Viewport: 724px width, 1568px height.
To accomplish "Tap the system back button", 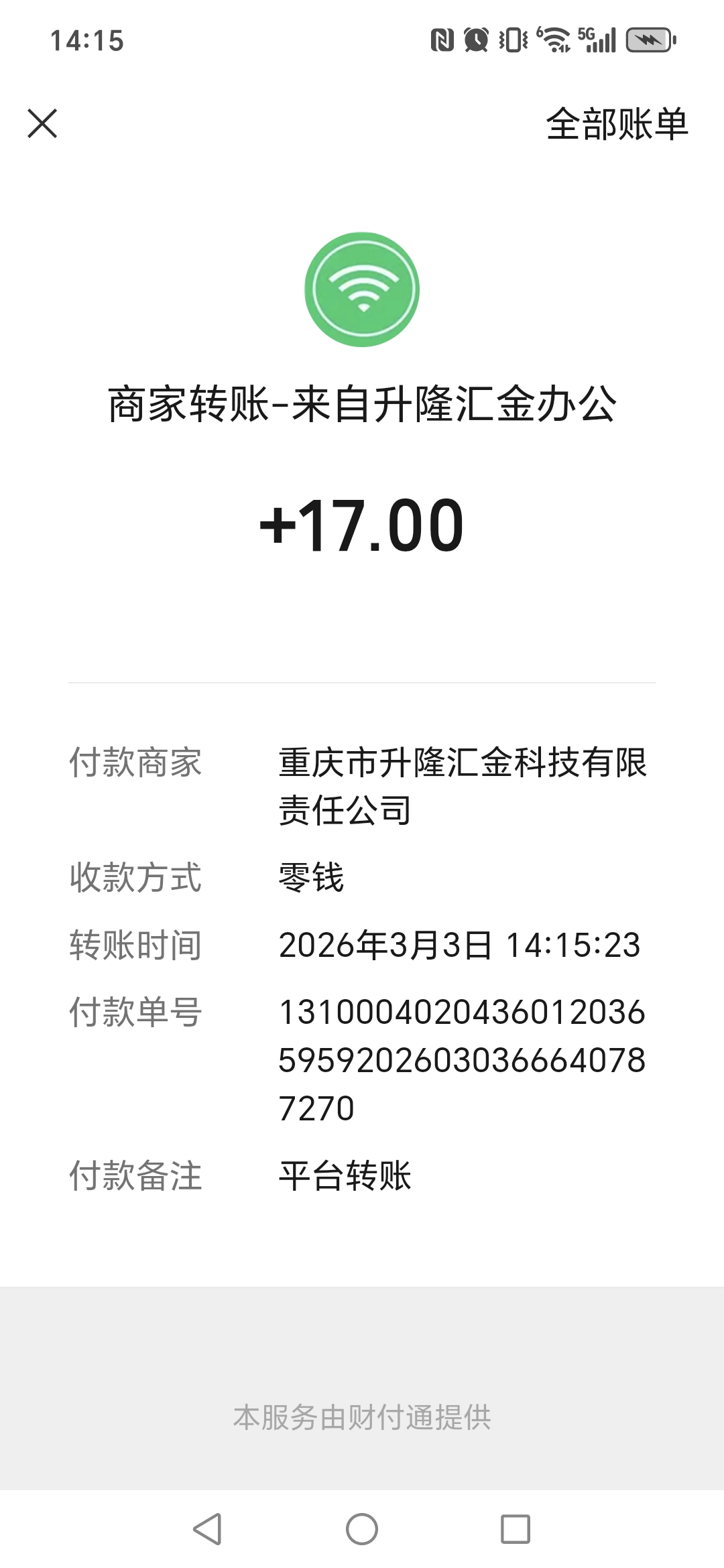I will coord(207,1529).
